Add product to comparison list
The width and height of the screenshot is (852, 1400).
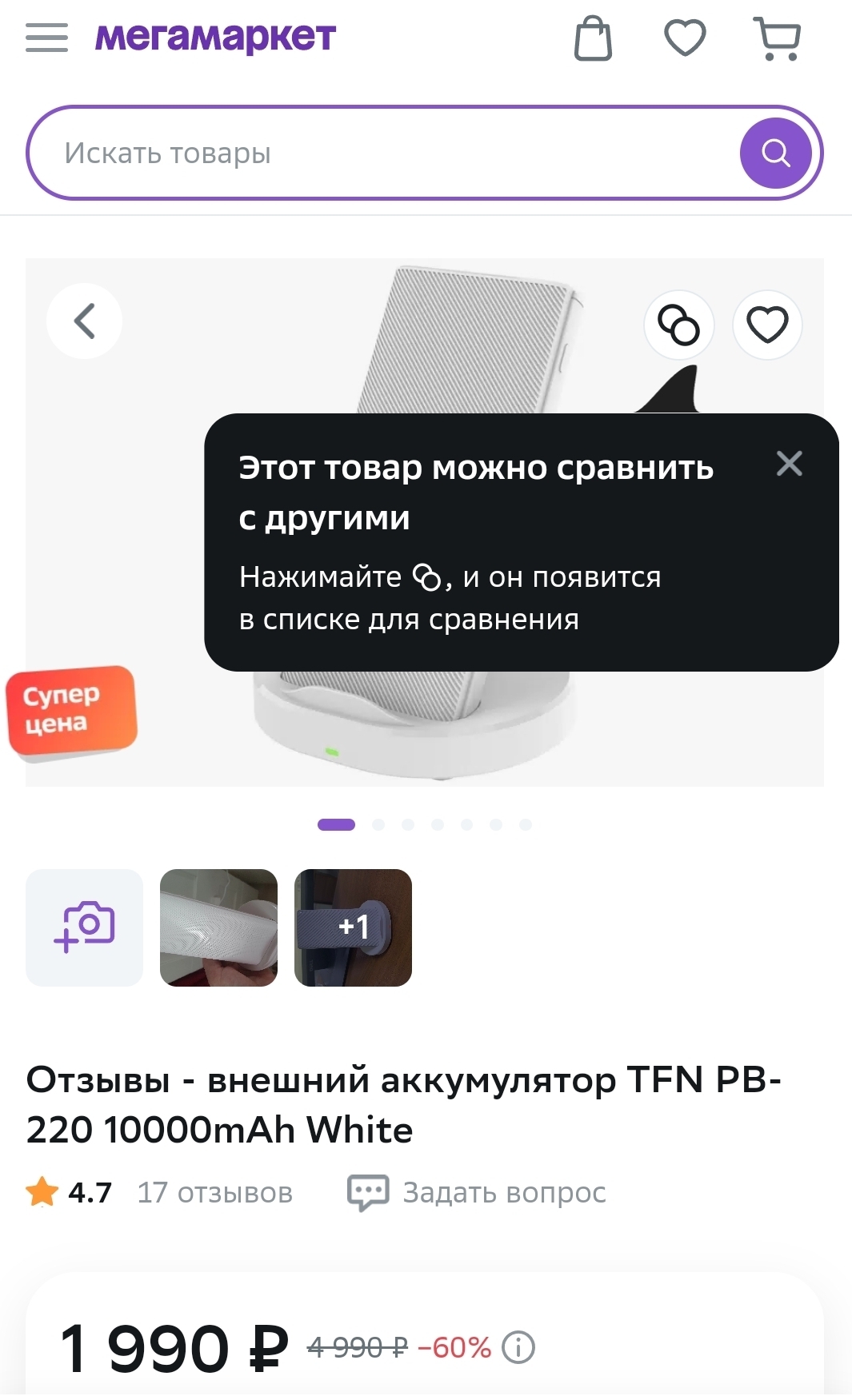pos(678,325)
